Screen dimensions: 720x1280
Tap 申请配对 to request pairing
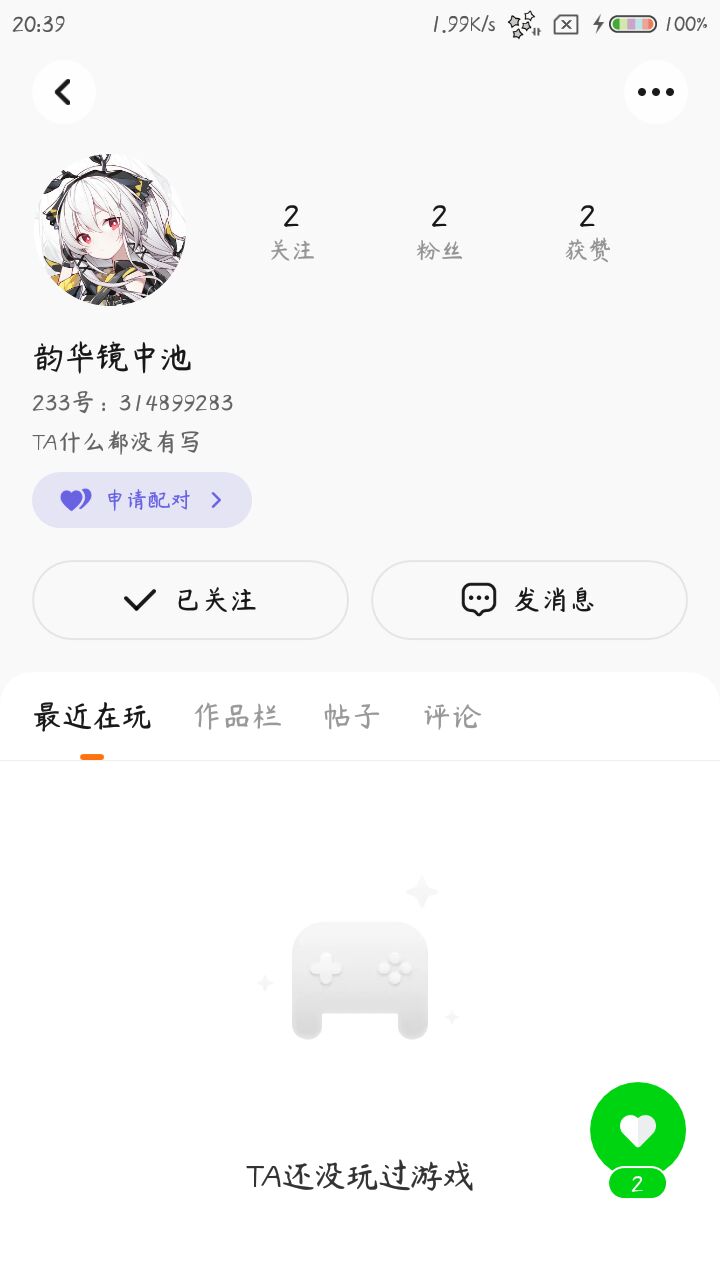142,500
